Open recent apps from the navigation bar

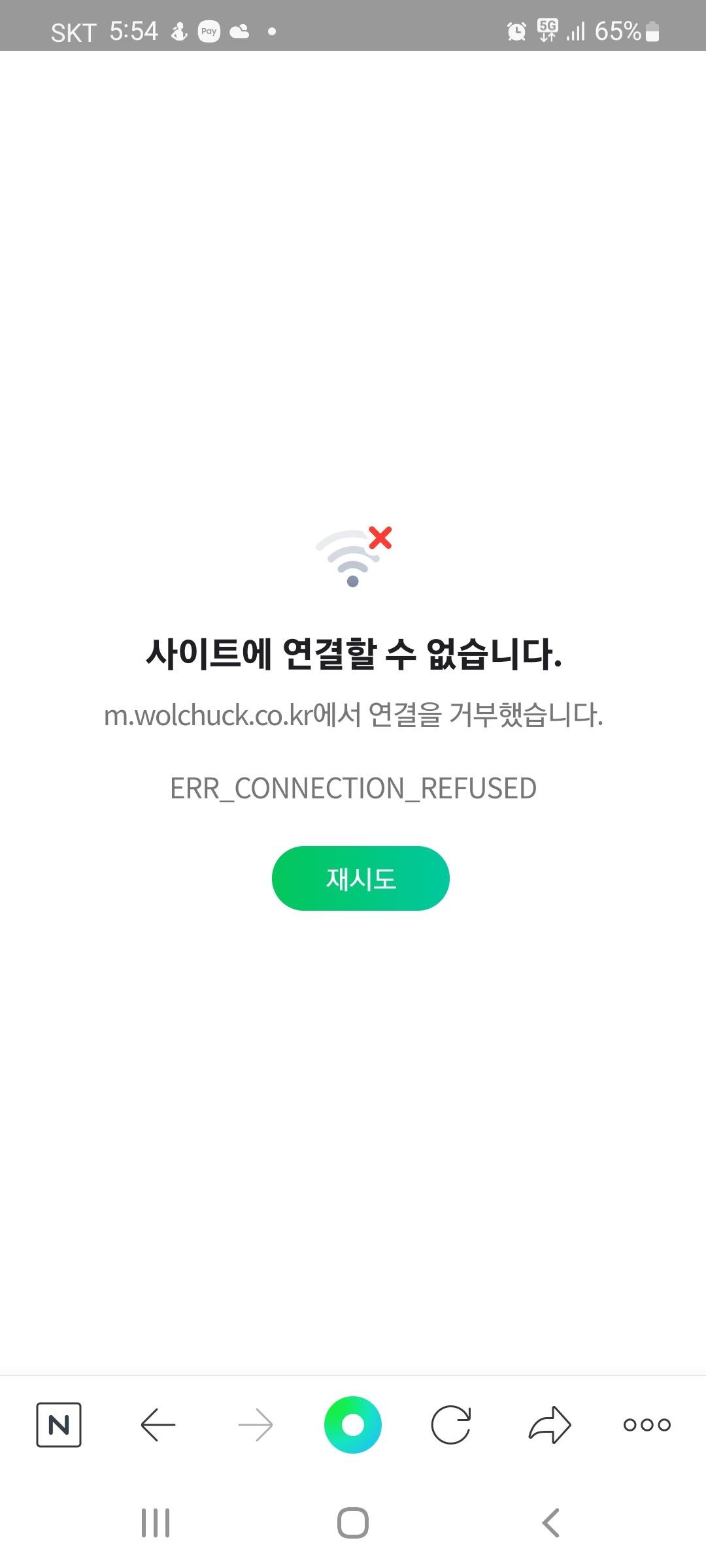click(x=156, y=1523)
